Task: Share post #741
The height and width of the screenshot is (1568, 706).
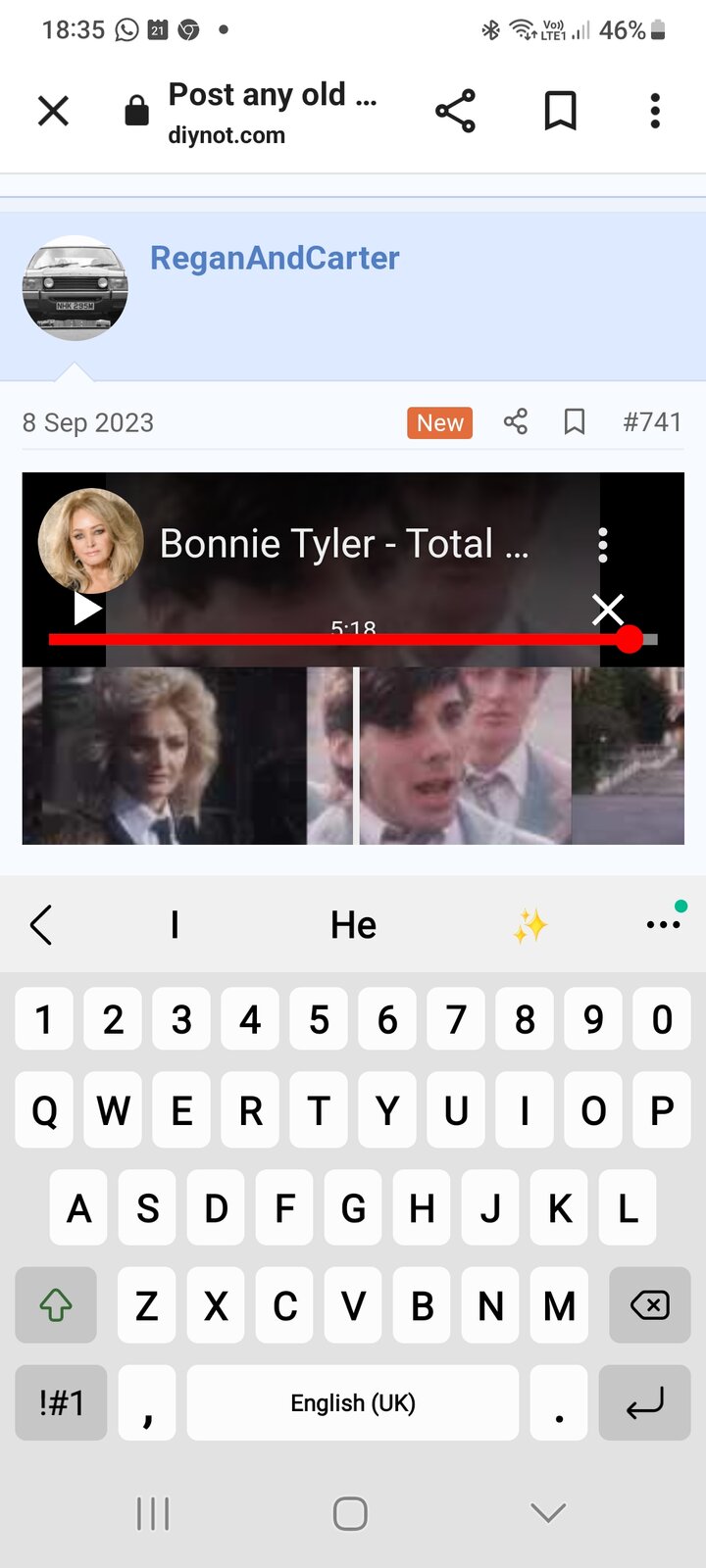Action: (x=516, y=422)
